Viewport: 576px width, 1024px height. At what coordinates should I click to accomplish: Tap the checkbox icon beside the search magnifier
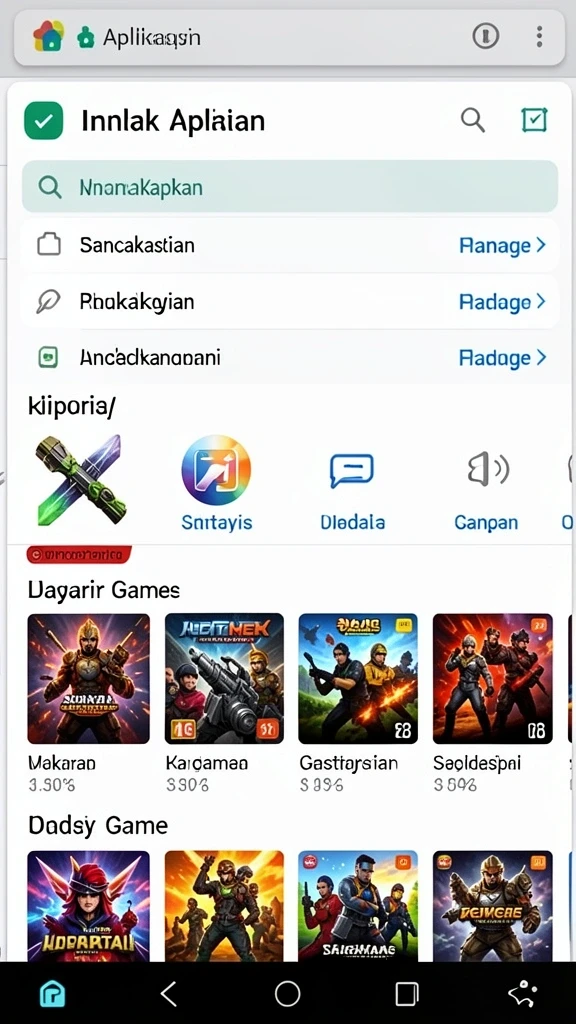pos(534,120)
